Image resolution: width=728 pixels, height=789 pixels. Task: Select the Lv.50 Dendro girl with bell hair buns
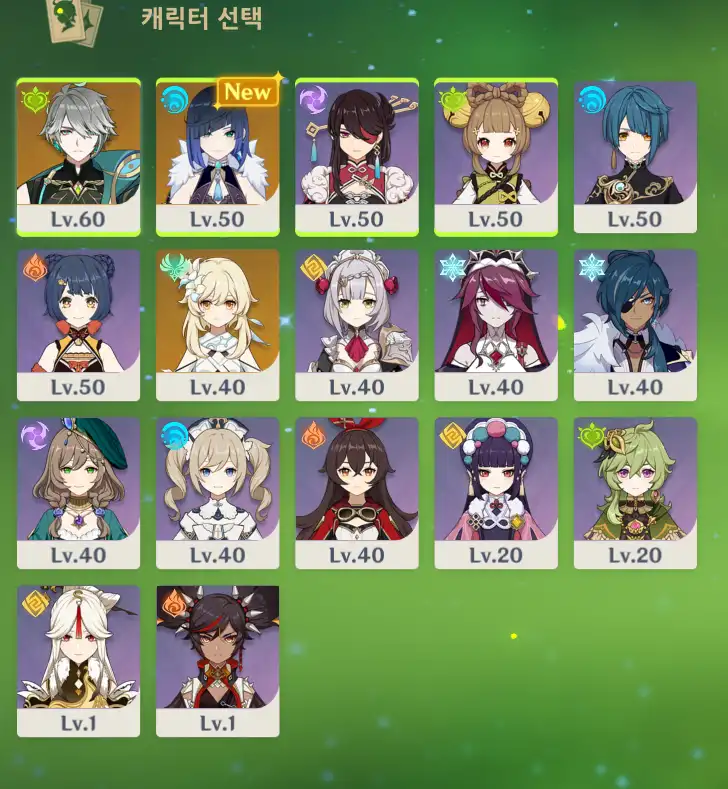[x=496, y=155]
